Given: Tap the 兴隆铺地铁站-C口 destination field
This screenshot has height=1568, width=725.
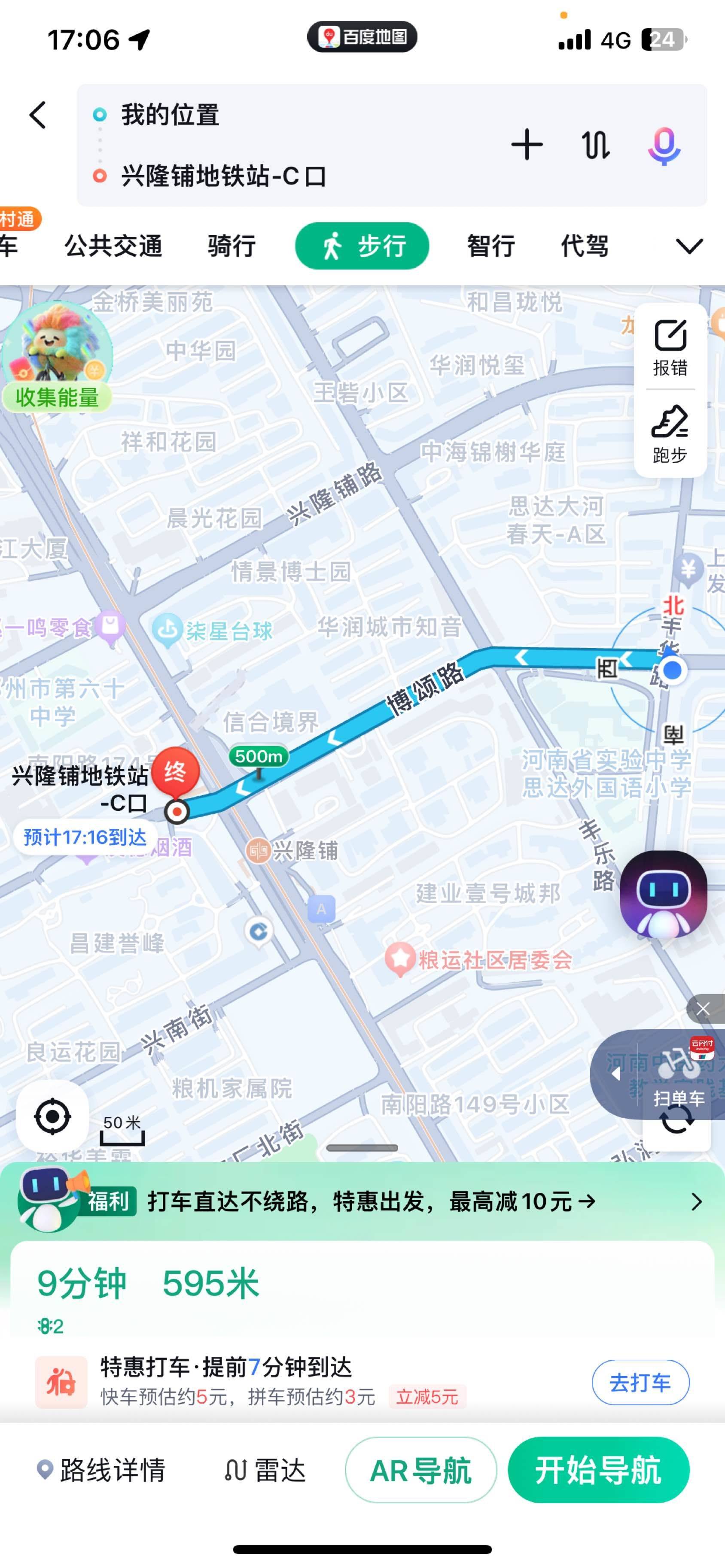Looking at the screenshot, I should 219,175.
